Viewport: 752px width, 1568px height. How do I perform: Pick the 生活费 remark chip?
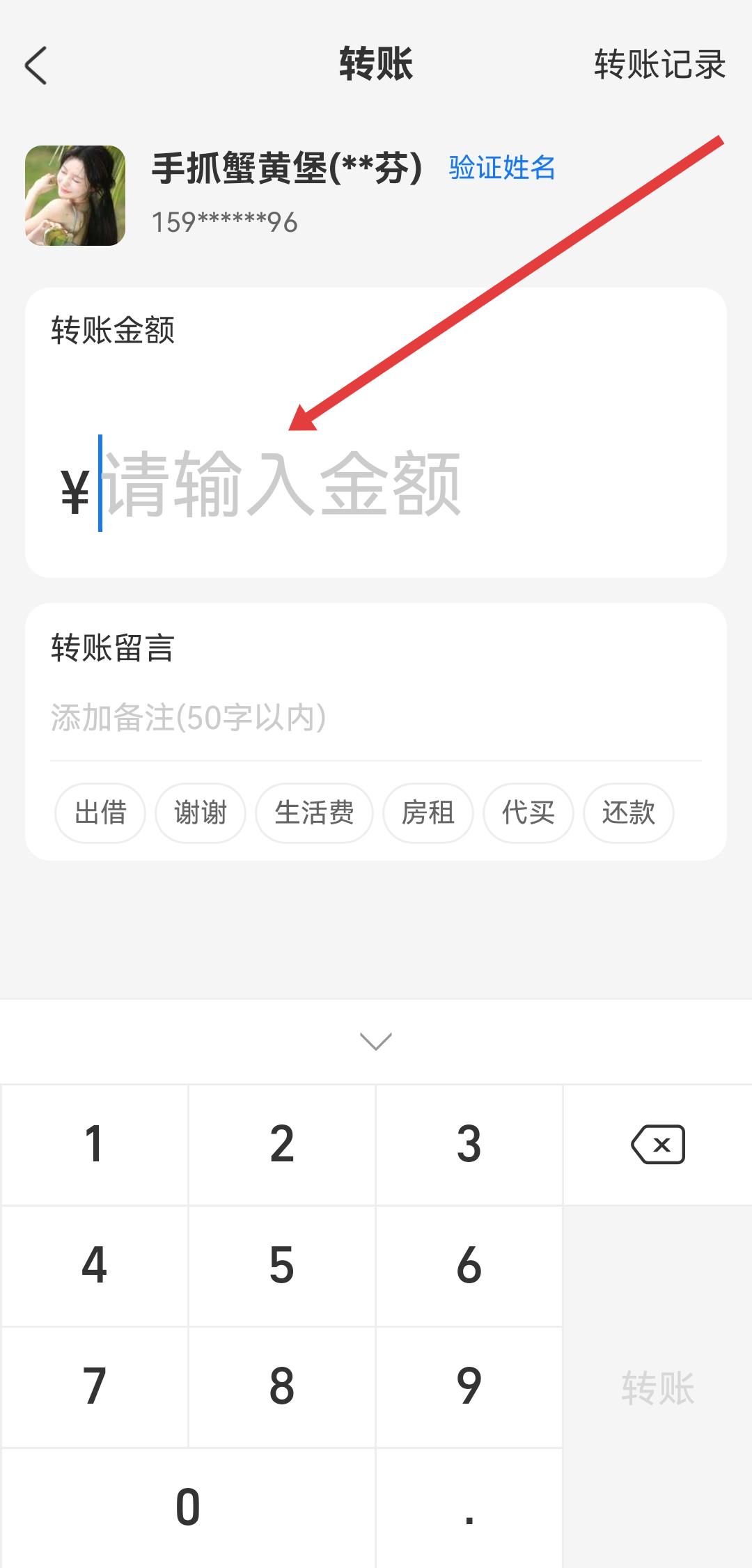pos(314,813)
